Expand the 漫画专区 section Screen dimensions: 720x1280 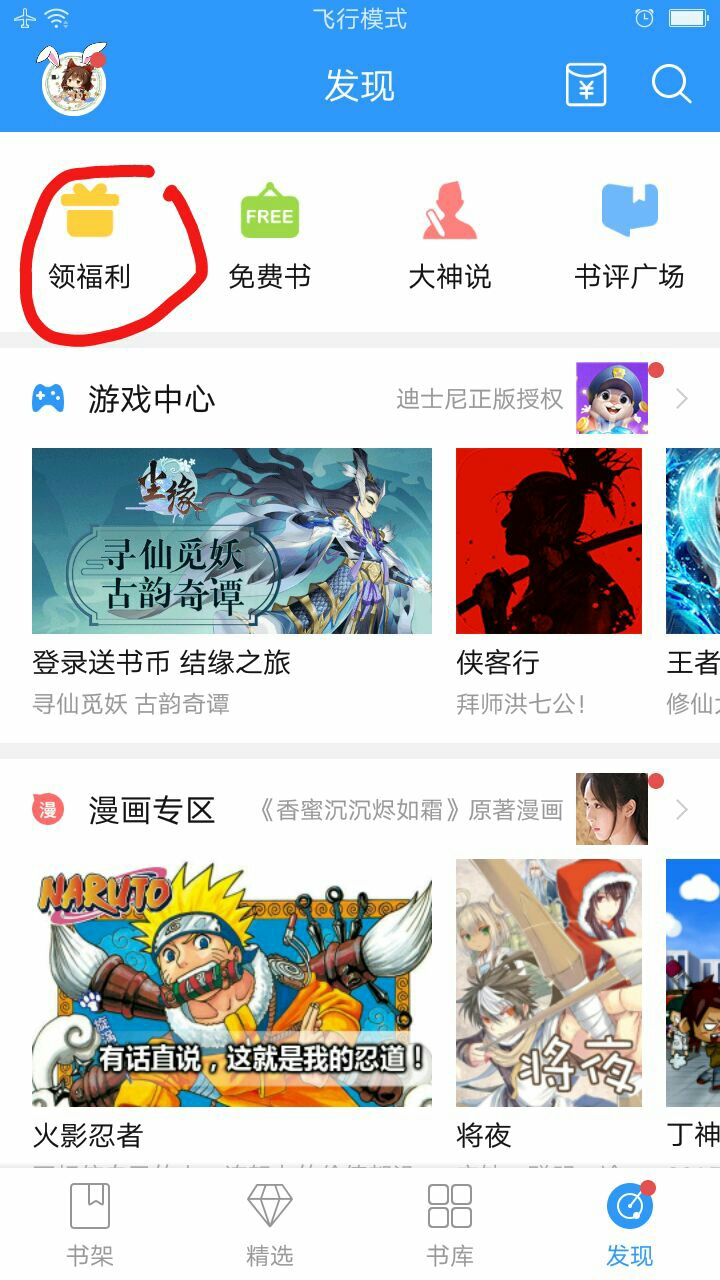(682, 809)
